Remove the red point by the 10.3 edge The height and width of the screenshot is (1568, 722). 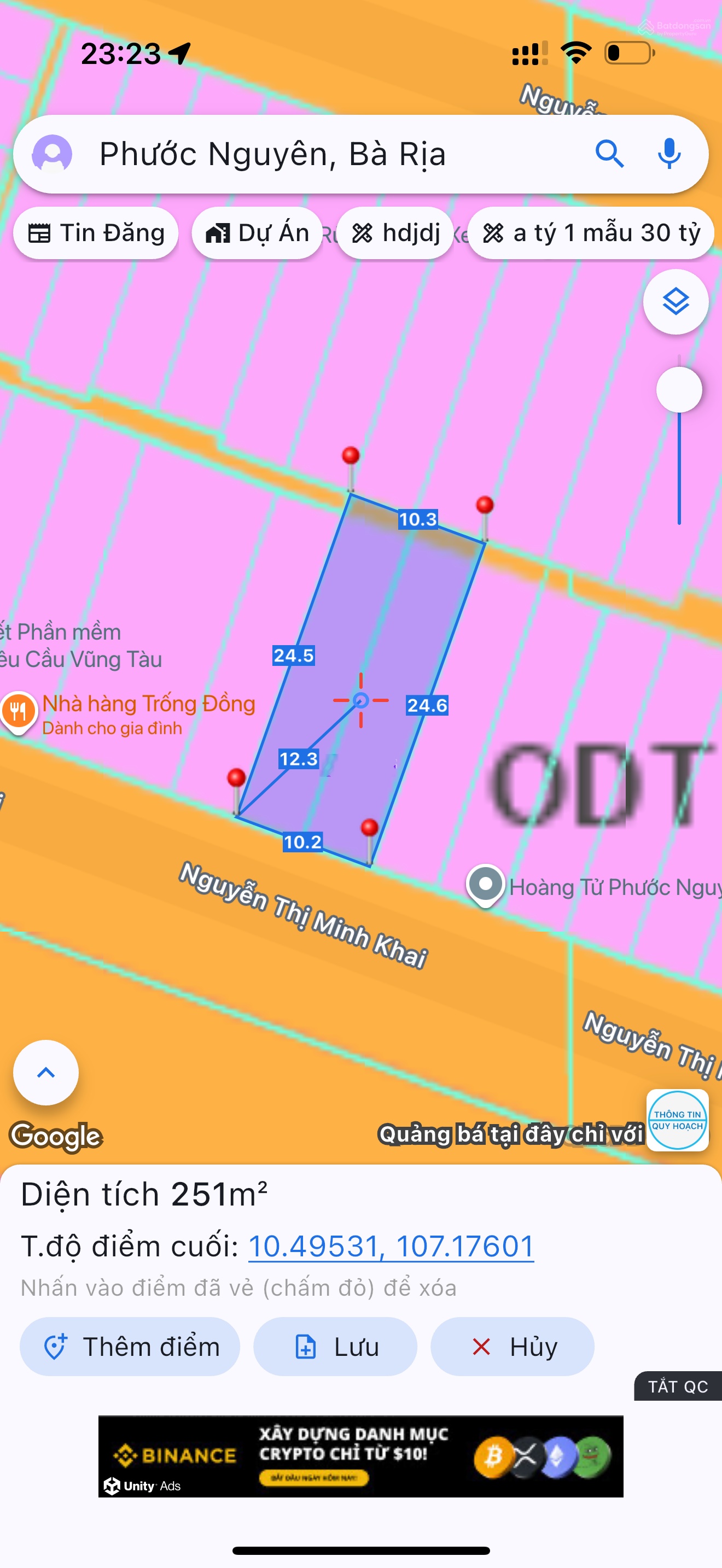(x=485, y=505)
